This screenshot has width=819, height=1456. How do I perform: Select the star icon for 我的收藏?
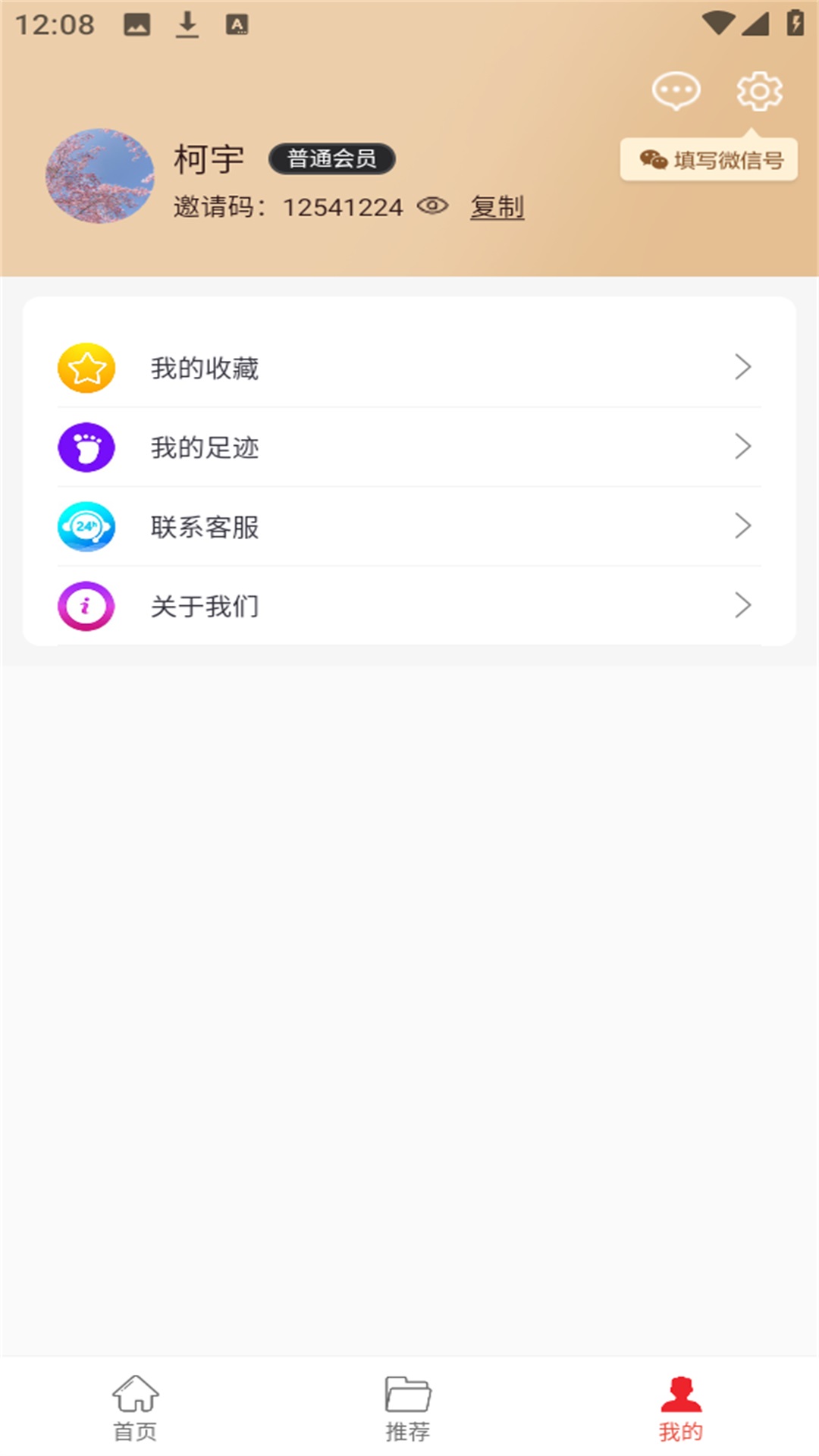point(86,367)
